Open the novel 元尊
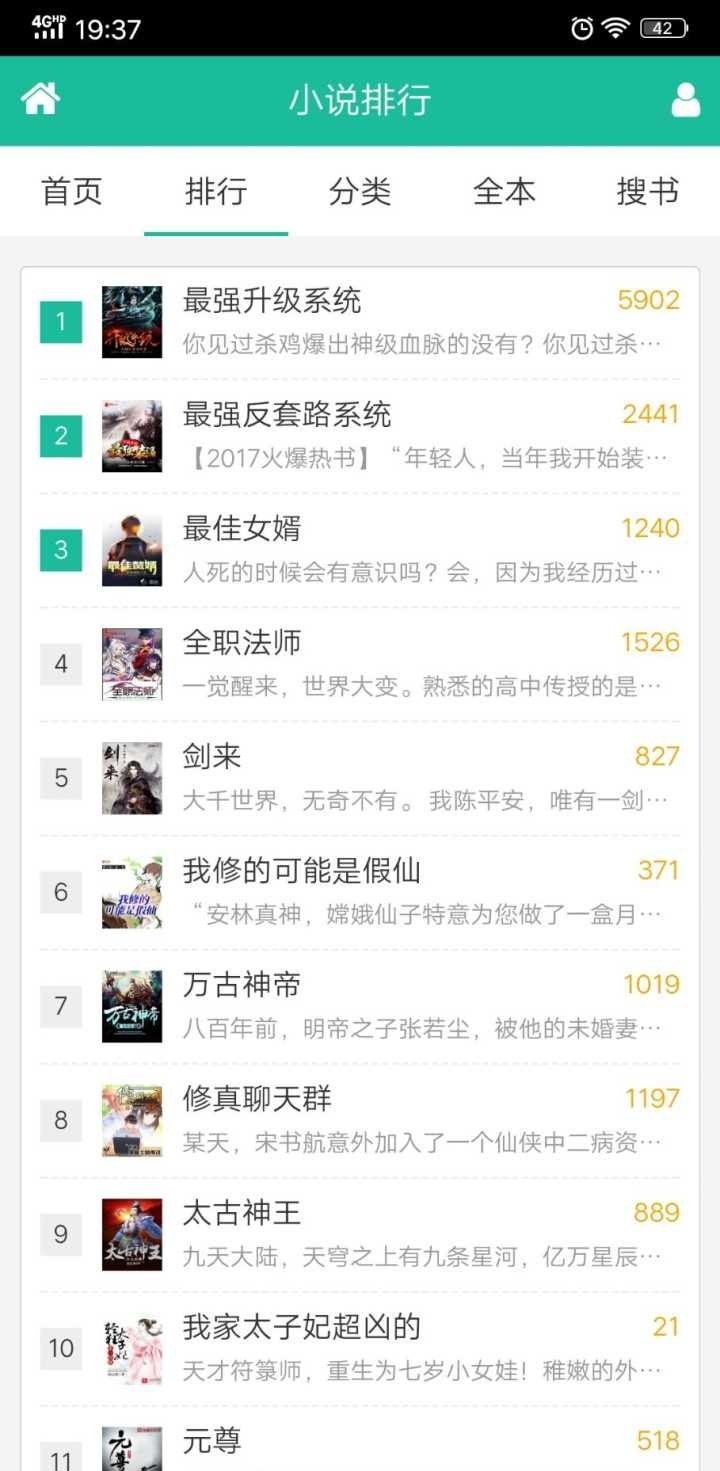Image resolution: width=720 pixels, height=1471 pixels. (212, 1441)
